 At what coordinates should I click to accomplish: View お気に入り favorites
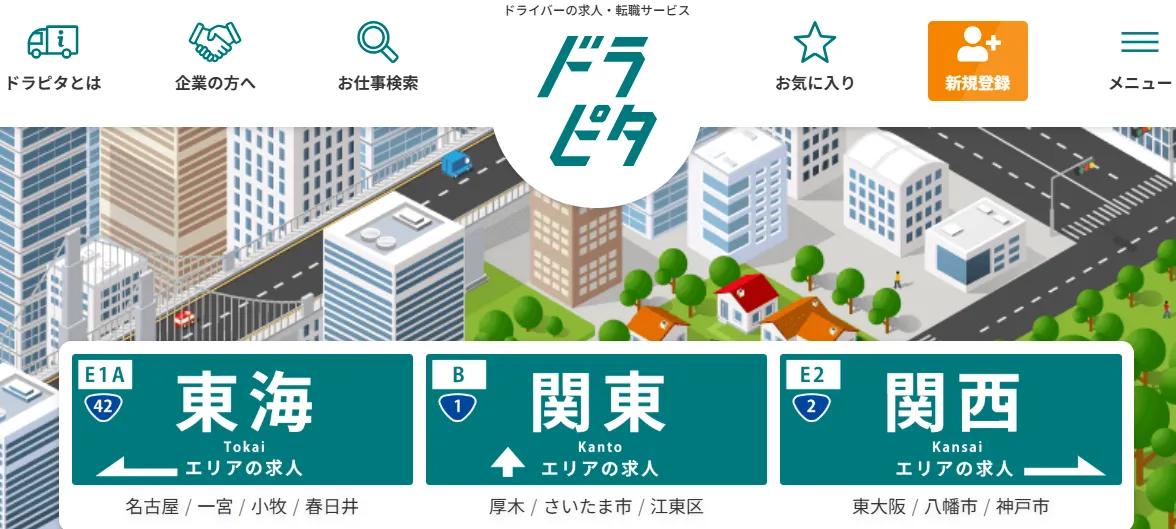pyautogui.click(x=814, y=58)
